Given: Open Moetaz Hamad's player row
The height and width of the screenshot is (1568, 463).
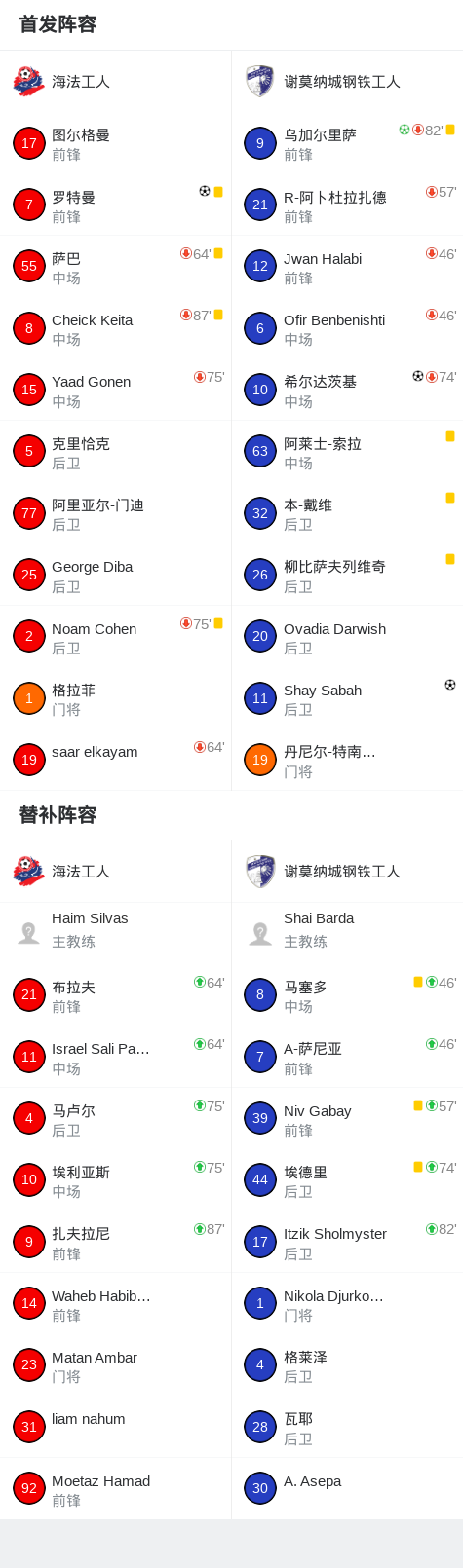Looking at the screenshot, I should click(x=115, y=1489).
